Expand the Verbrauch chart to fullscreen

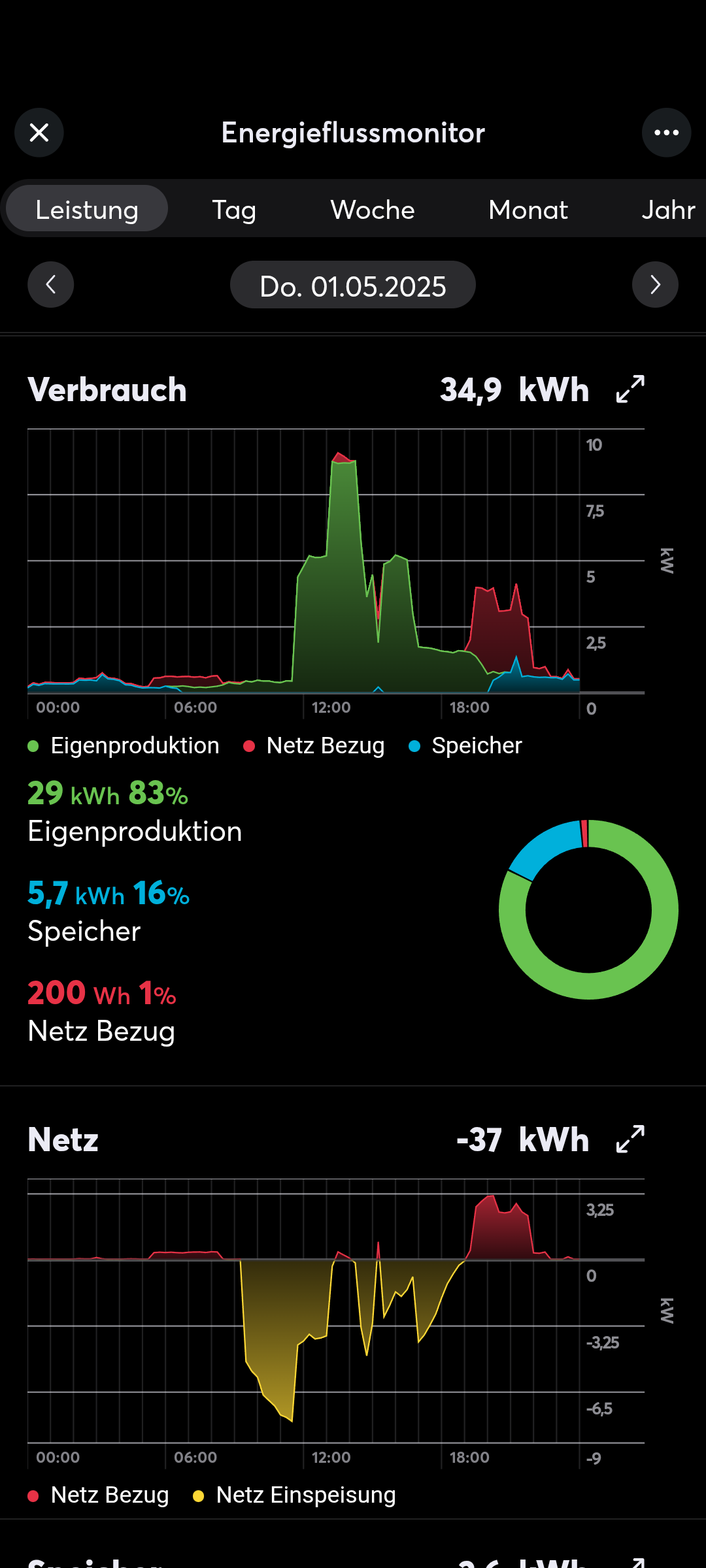click(x=630, y=389)
